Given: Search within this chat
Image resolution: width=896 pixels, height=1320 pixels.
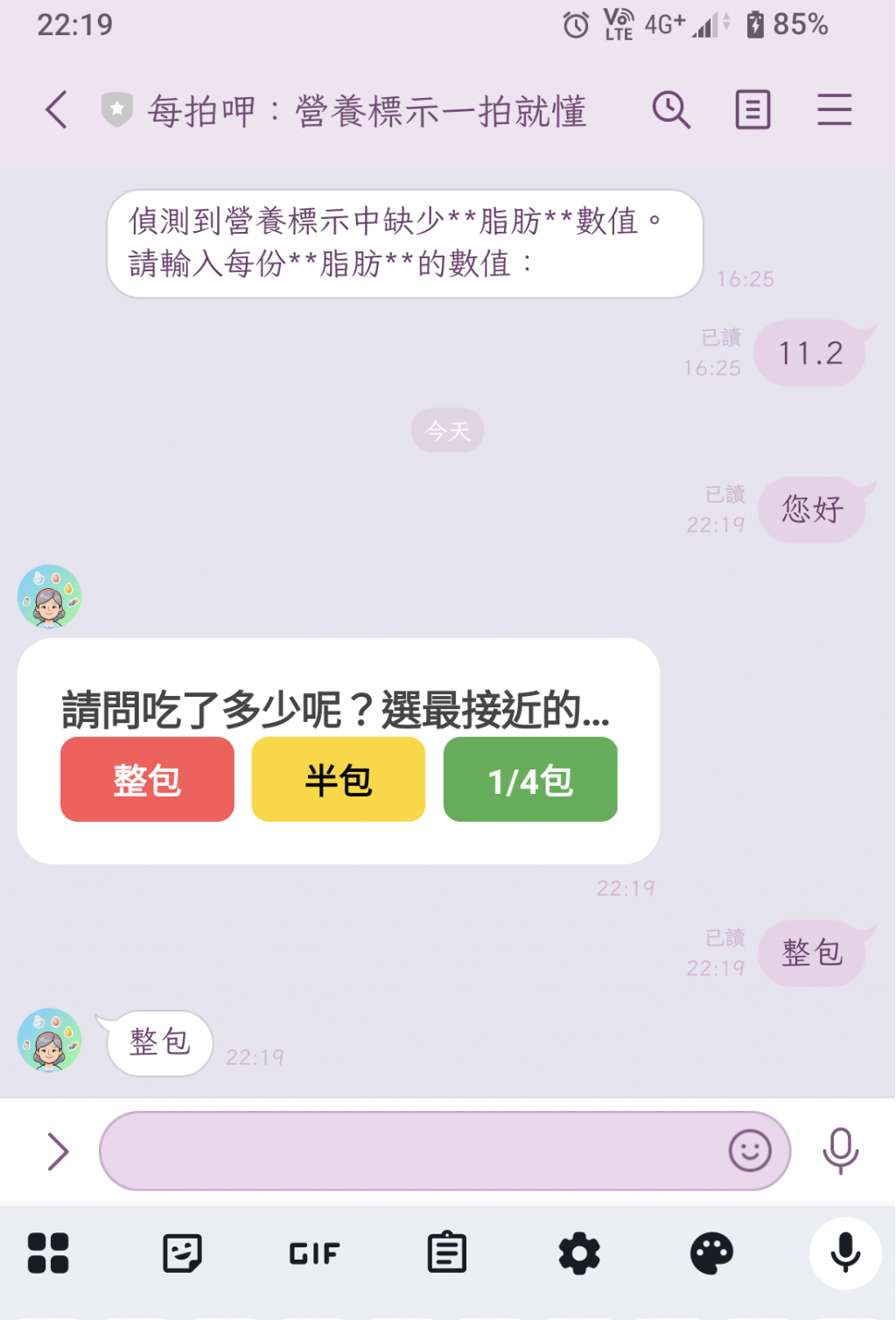Looking at the screenshot, I should point(671,110).
